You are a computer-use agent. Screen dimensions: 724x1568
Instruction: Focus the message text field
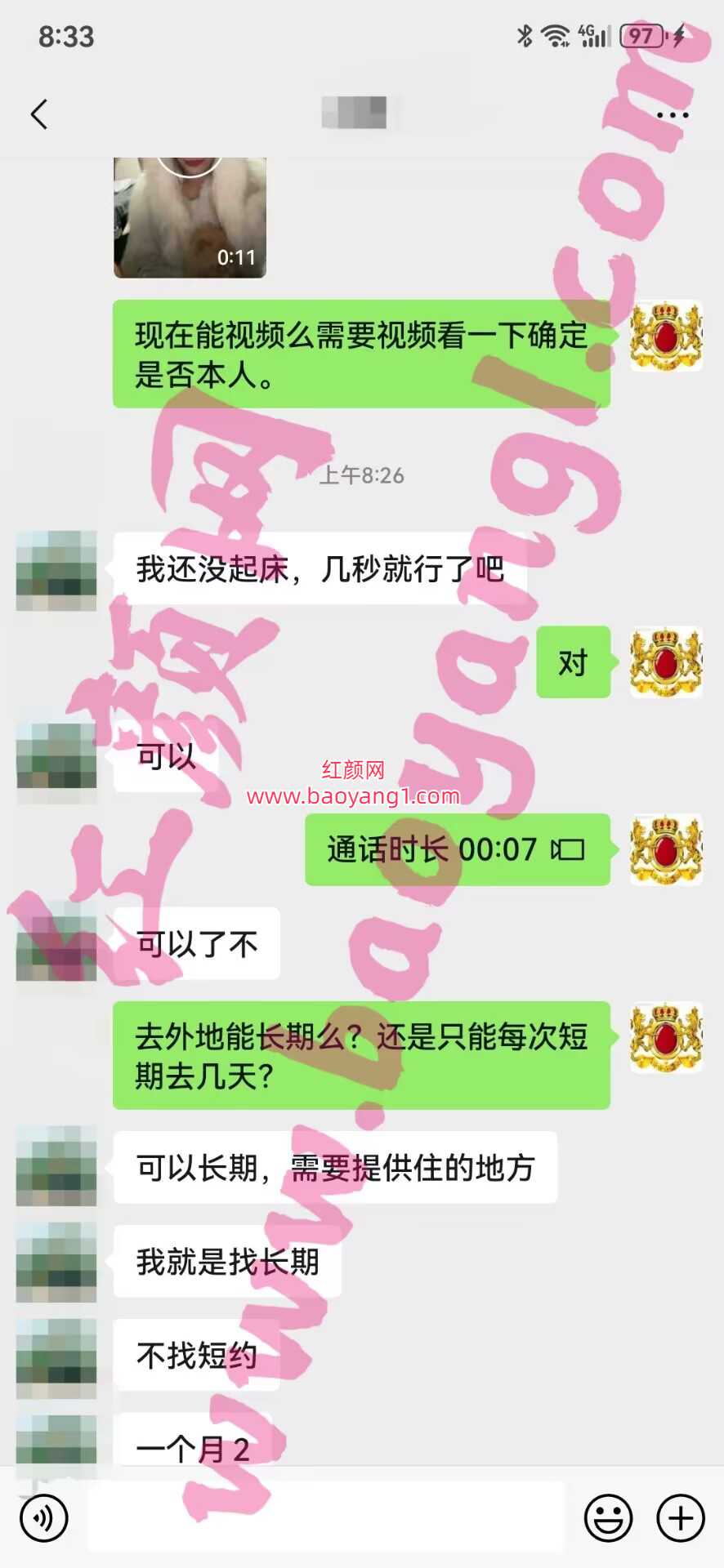(325, 1519)
